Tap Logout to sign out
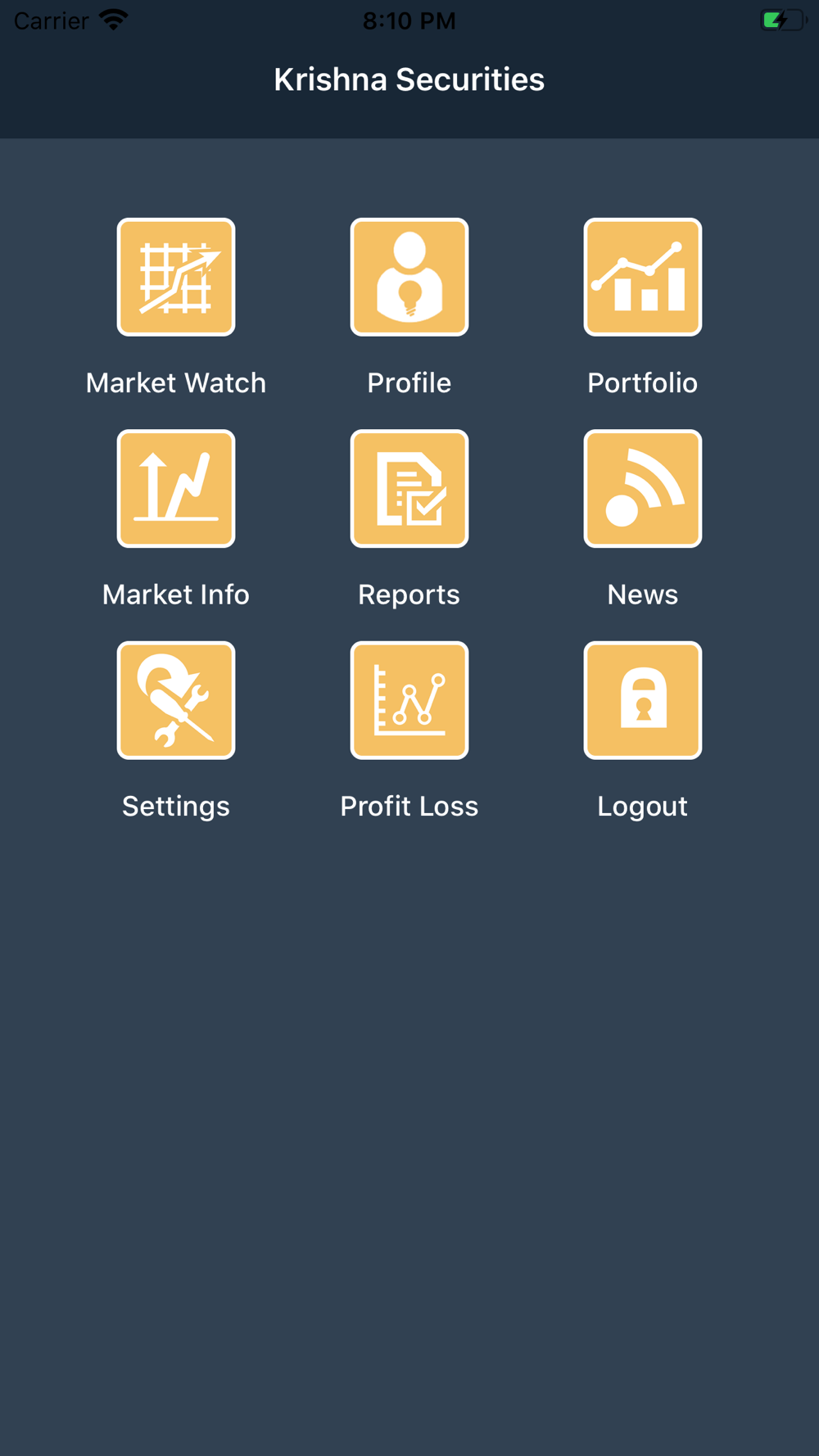Screen dimensions: 819x1456 [x=643, y=700]
